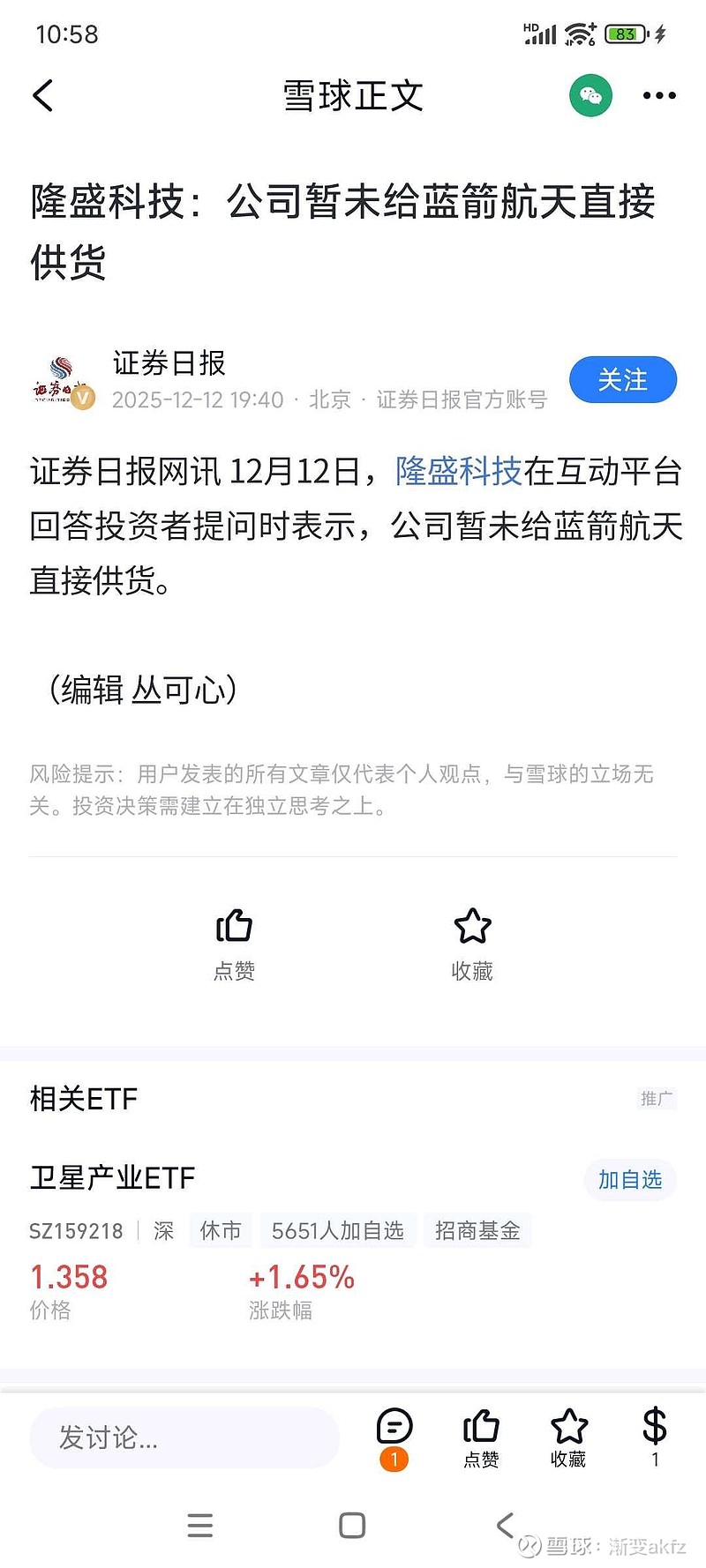Tap the 招商基金 tag
Viewport: 706px width, 1568px height.
477,1230
